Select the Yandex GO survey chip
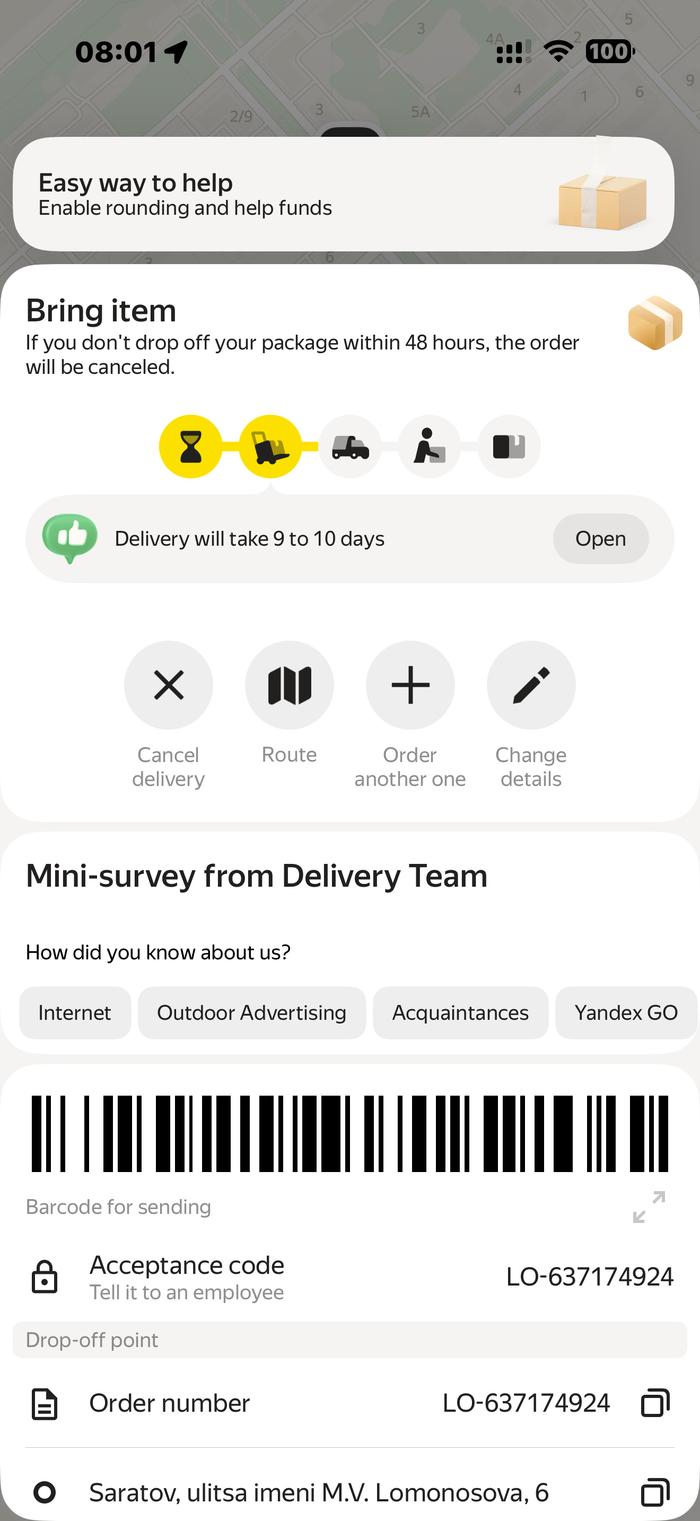 tap(626, 1013)
